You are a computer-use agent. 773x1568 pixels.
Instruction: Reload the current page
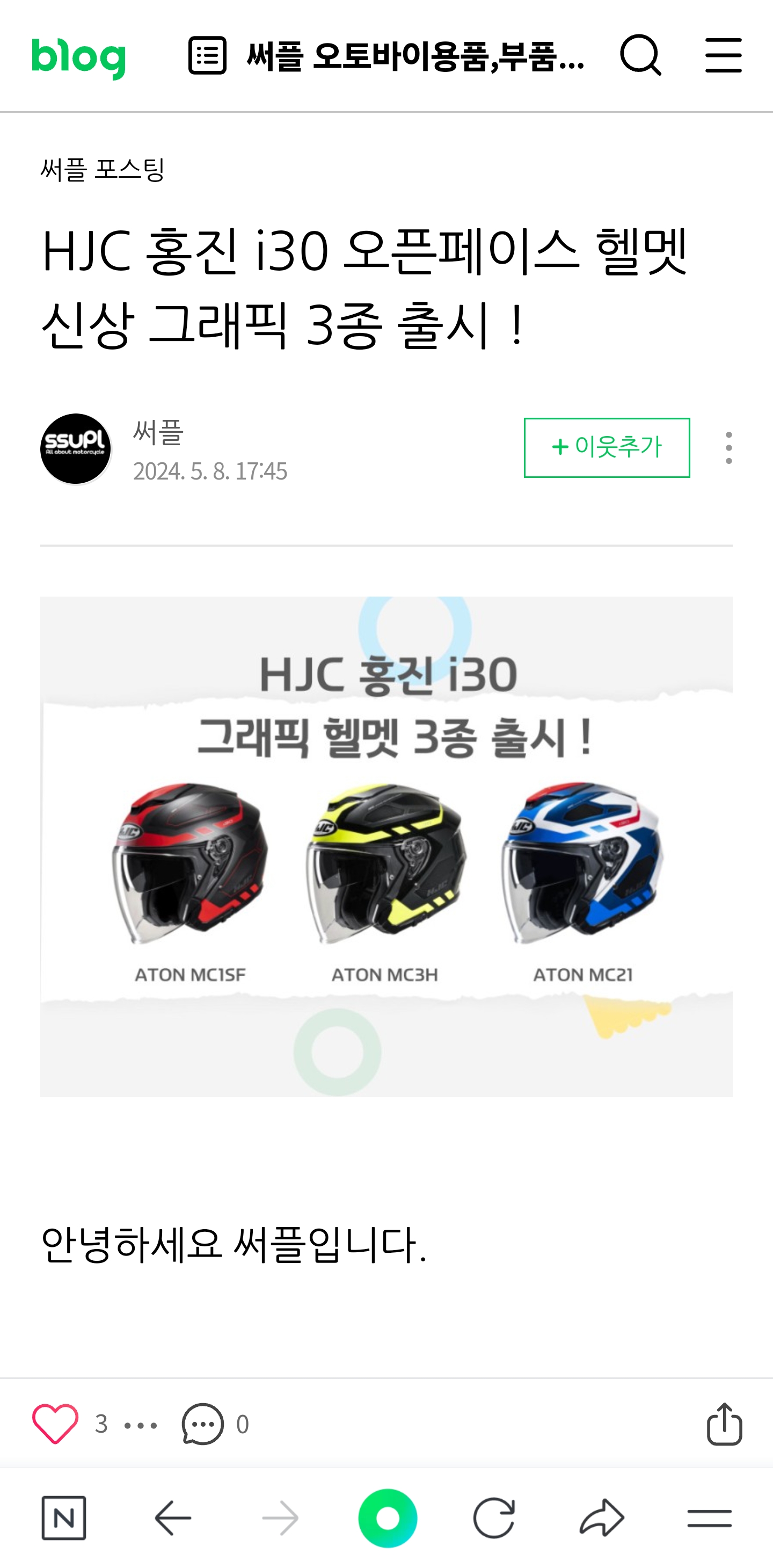pos(494,1518)
